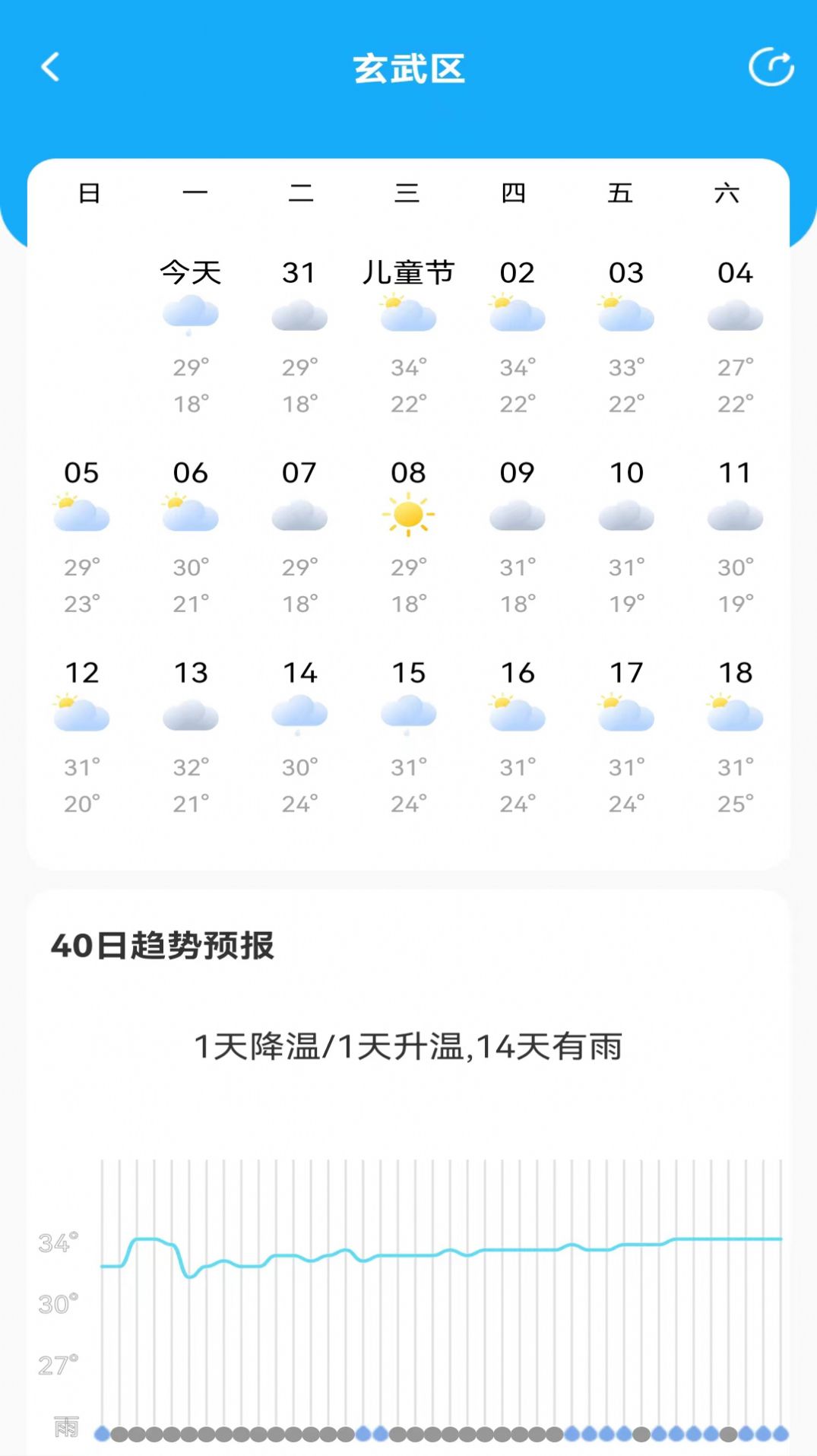817x1456 pixels.
Task: Tap the sunny weather icon on June 8
Action: coord(409,514)
